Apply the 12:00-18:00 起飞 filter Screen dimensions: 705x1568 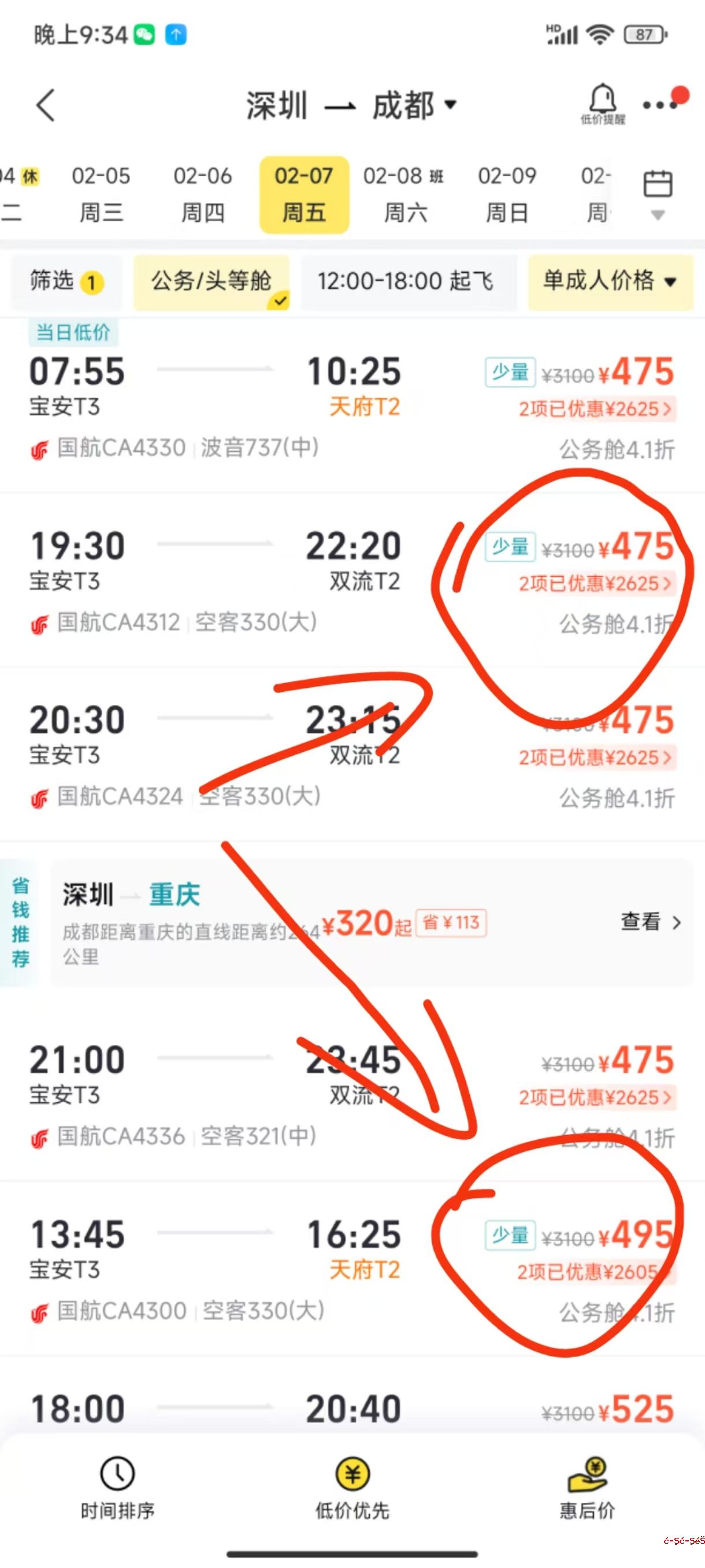[406, 282]
